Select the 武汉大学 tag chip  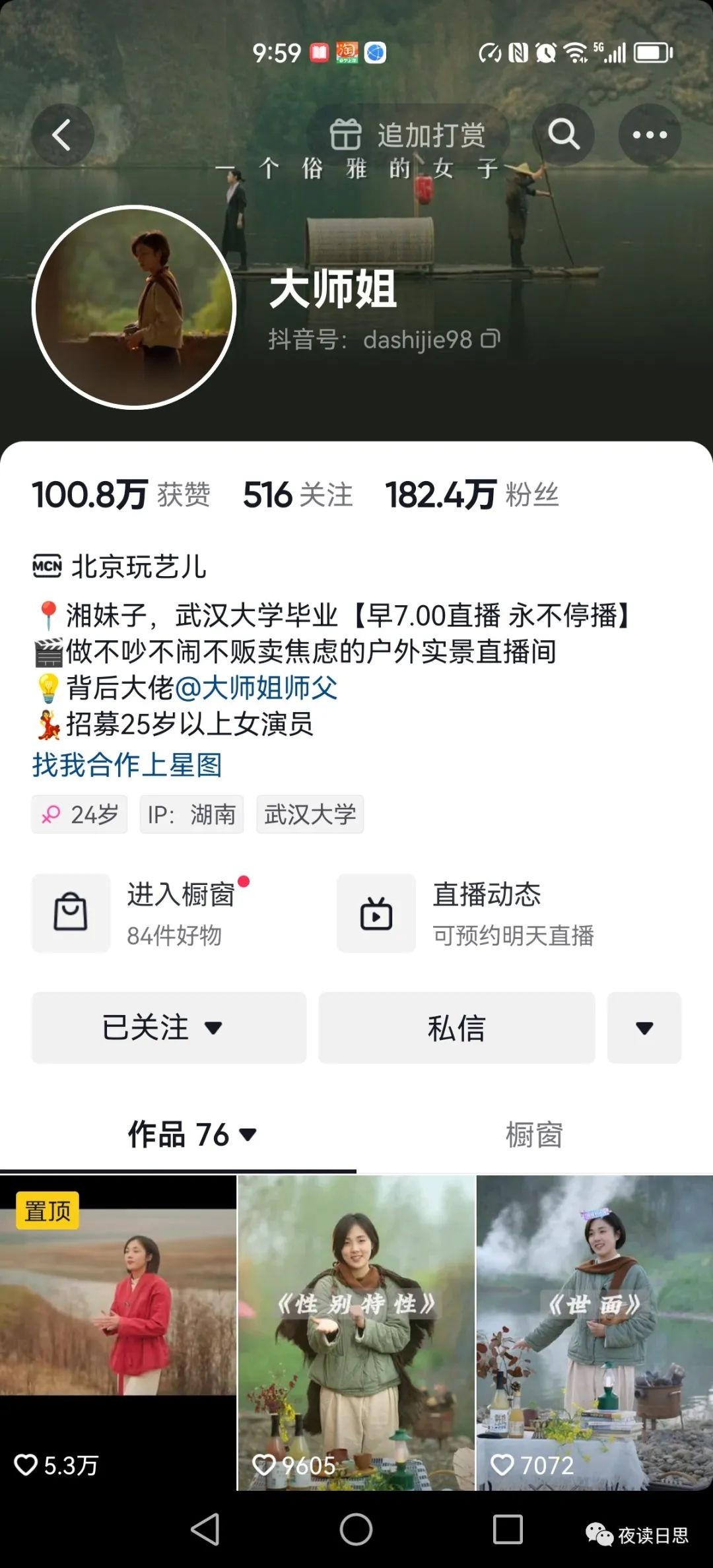(x=310, y=814)
